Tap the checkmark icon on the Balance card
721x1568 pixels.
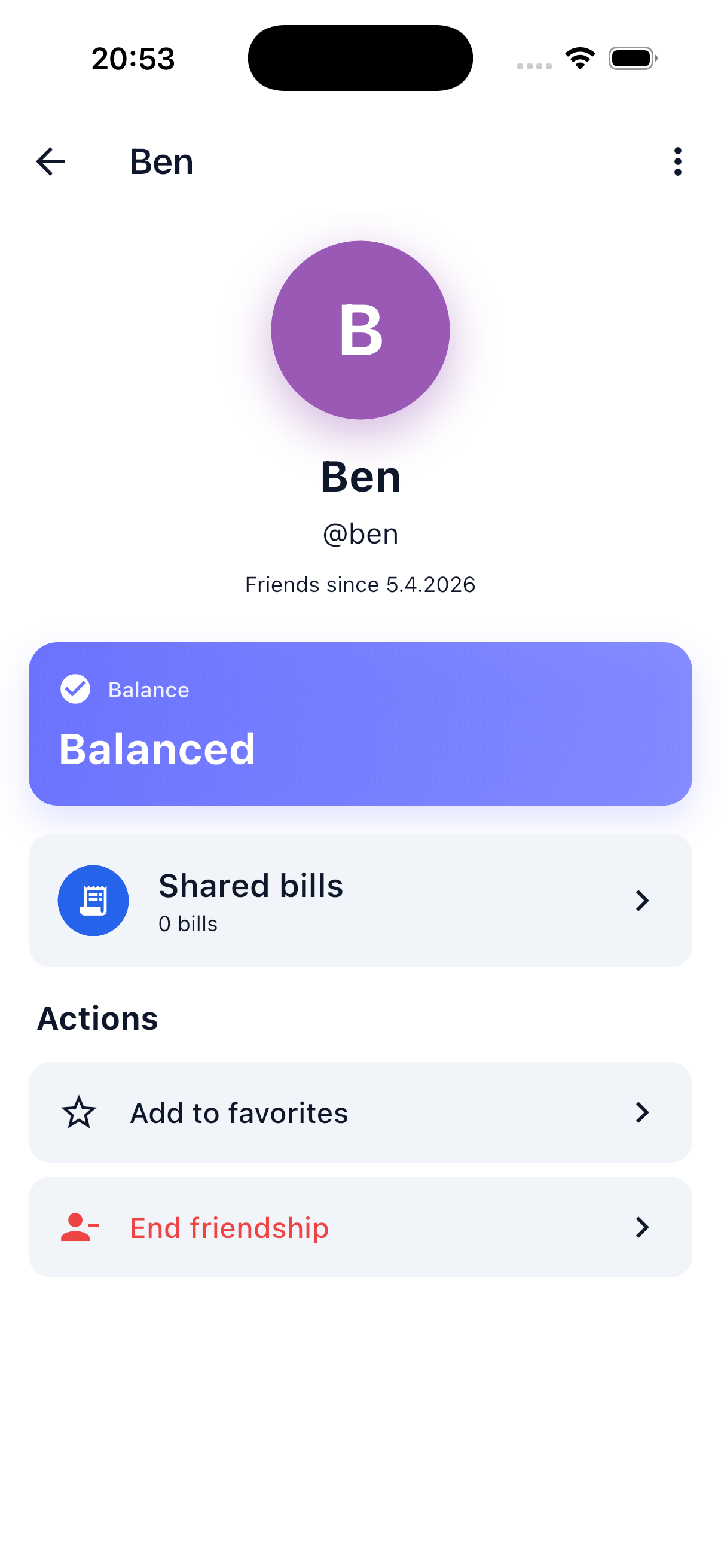(x=75, y=690)
